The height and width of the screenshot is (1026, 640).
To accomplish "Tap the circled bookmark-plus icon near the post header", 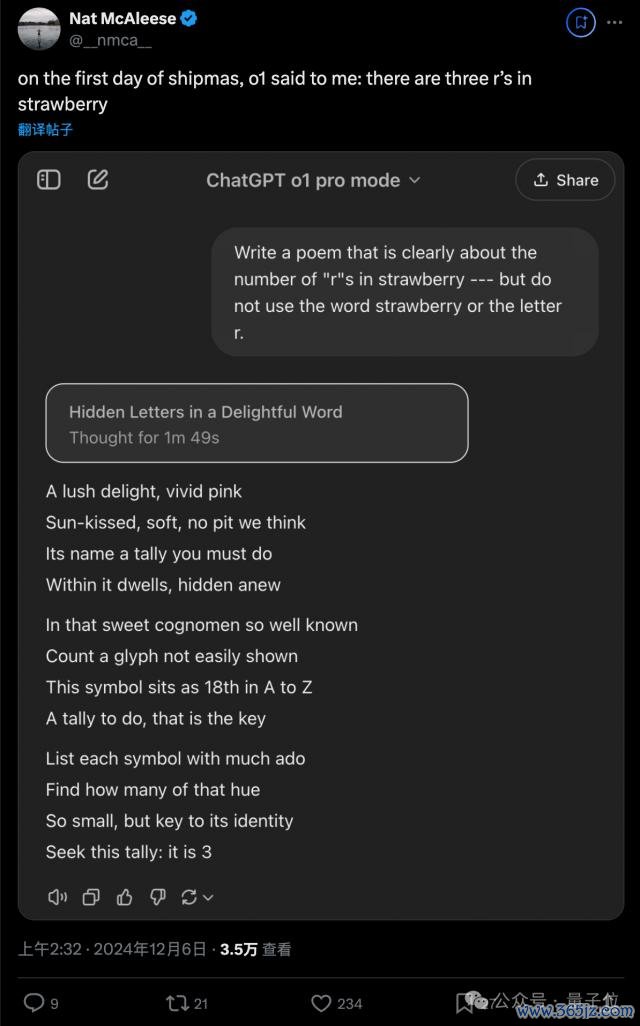I will click(580, 22).
